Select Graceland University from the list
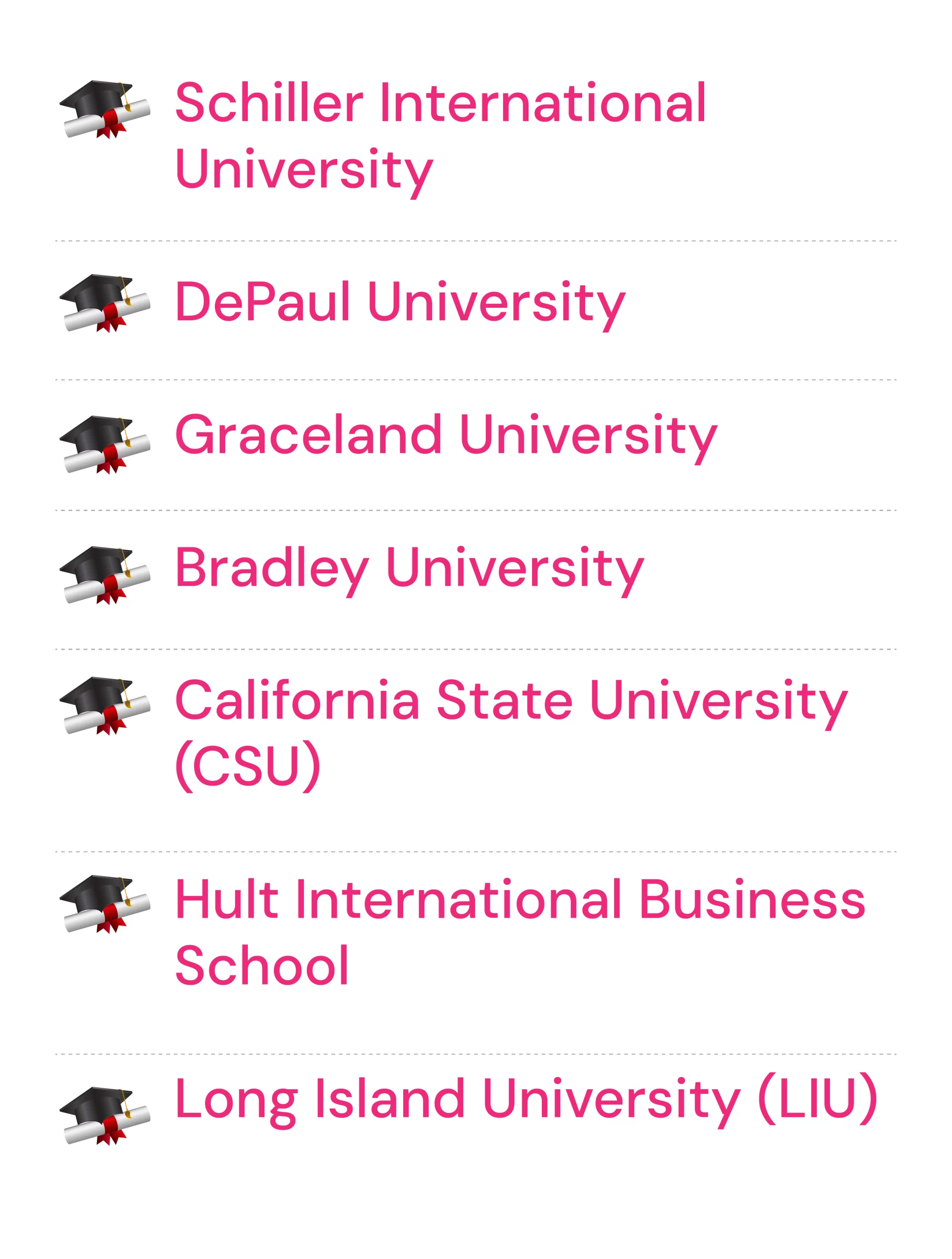Screen dimensions: 952x1259 446,435
